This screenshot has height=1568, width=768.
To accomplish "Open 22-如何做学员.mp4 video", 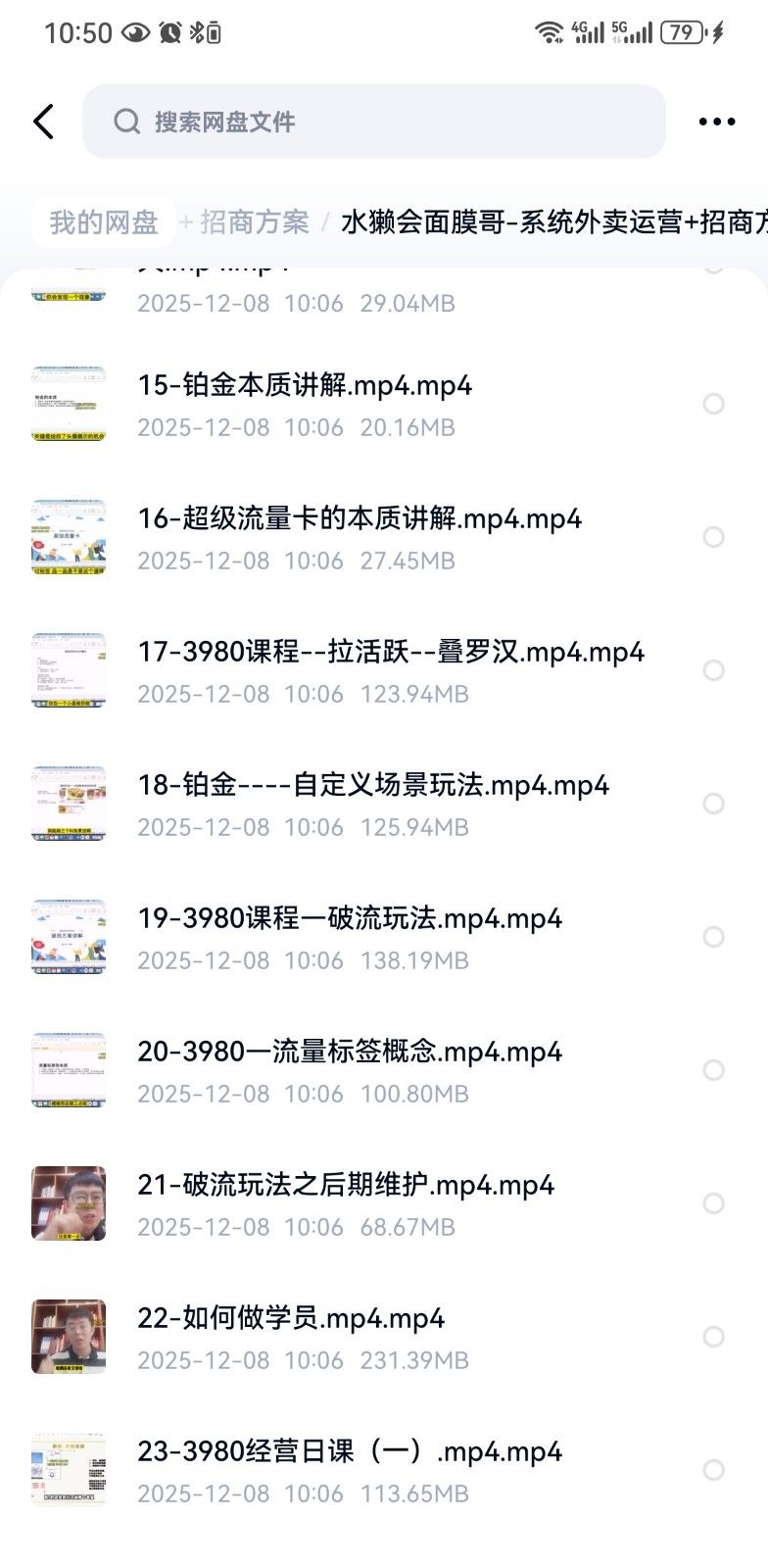I will (x=291, y=1318).
